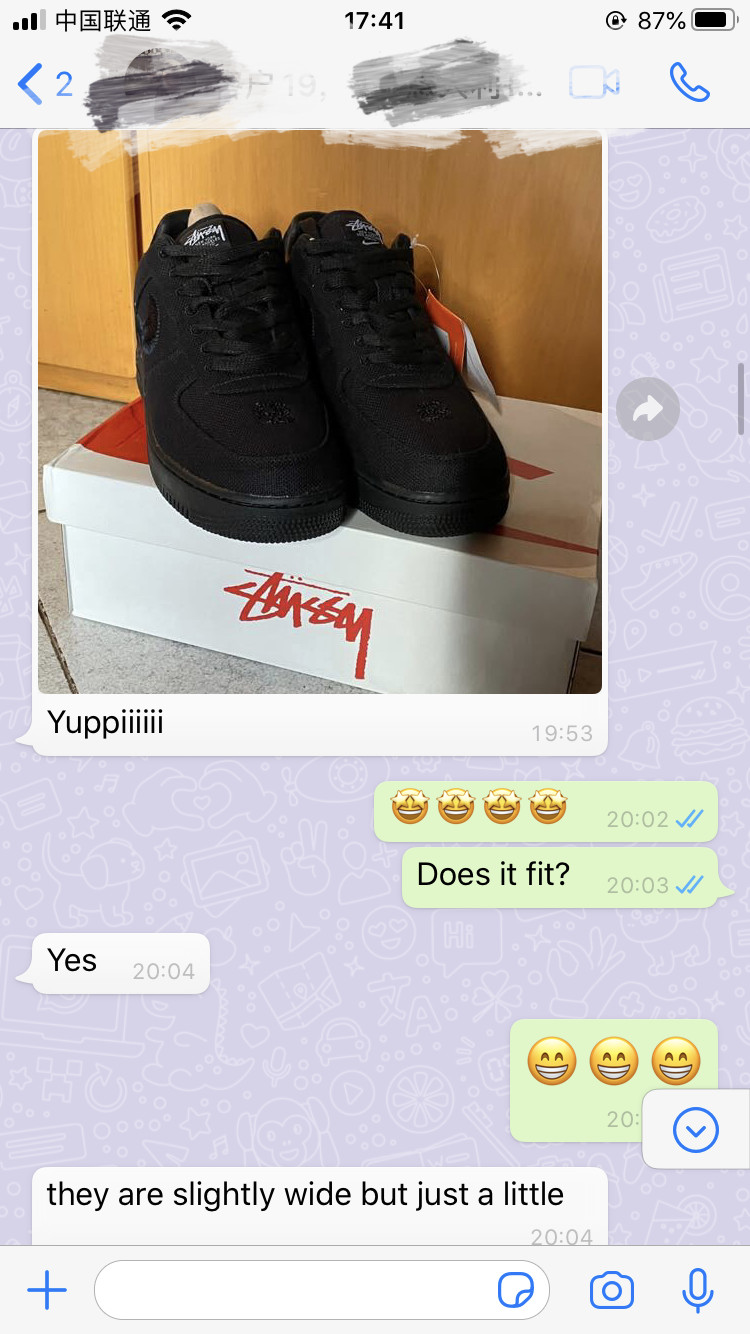This screenshot has height=1334, width=750.
Task: Open the attachment plus menu
Action: (x=47, y=1291)
